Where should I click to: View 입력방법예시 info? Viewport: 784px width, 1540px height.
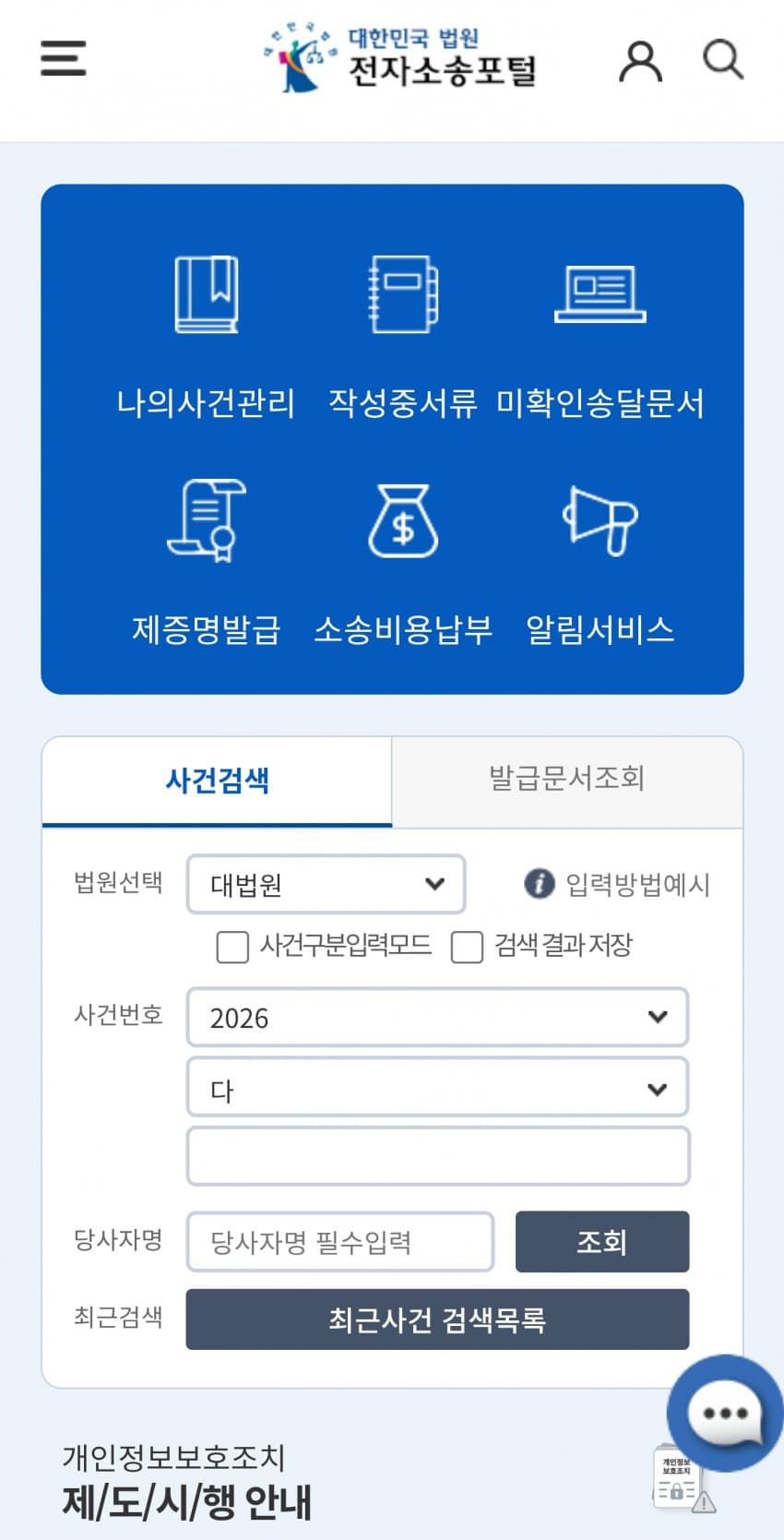pos(617,884)
